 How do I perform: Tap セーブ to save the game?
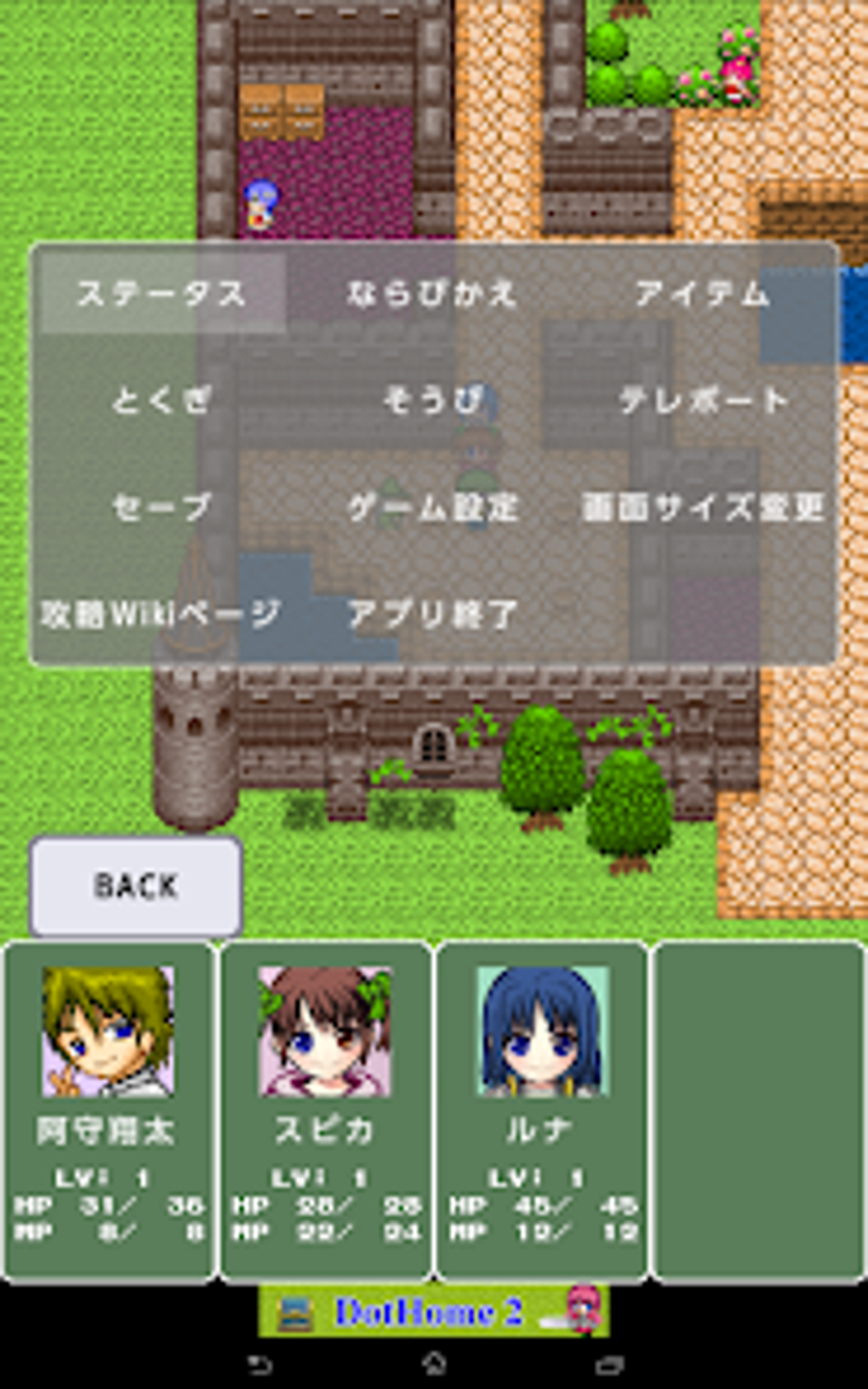(x=162, y=507)
